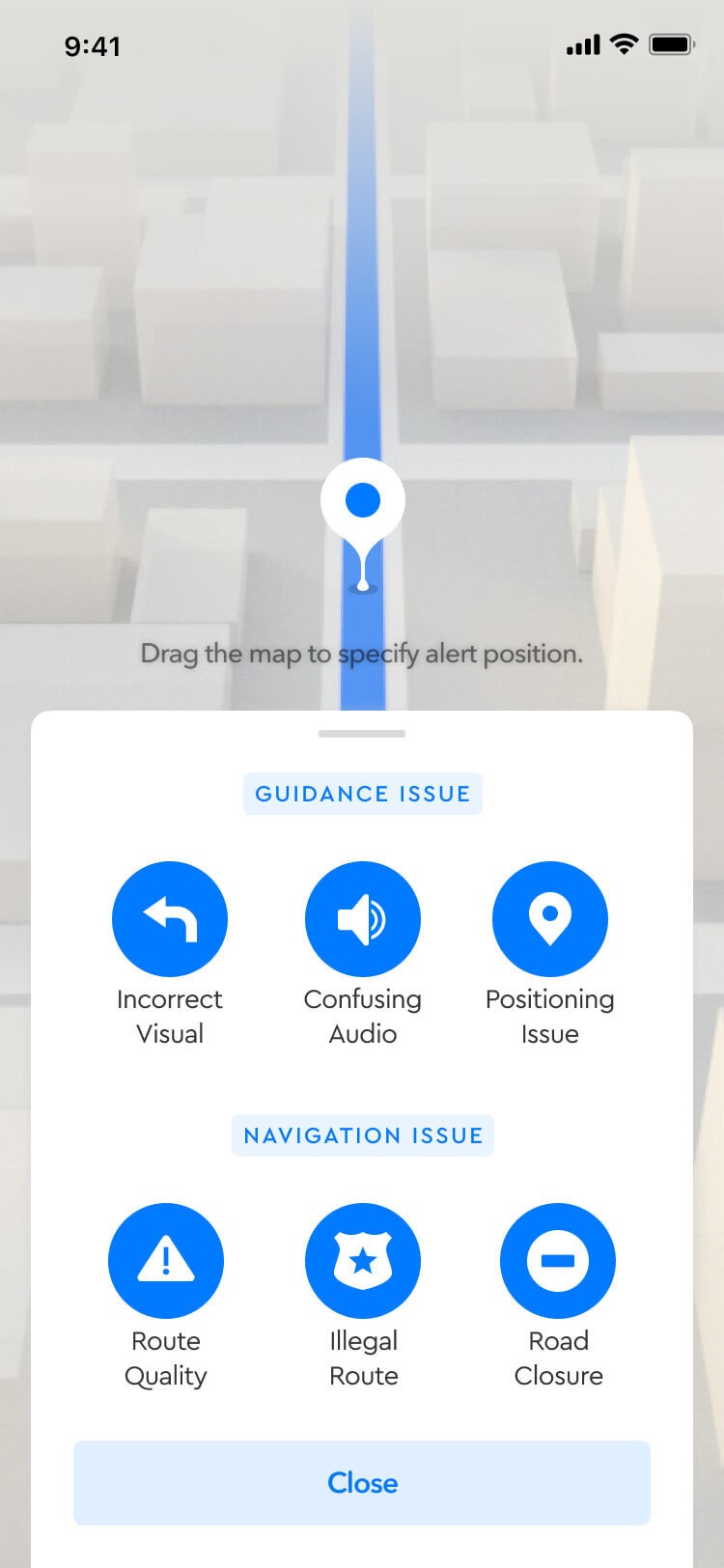
Task: Choose Positioning Issue
Action: 550,919
